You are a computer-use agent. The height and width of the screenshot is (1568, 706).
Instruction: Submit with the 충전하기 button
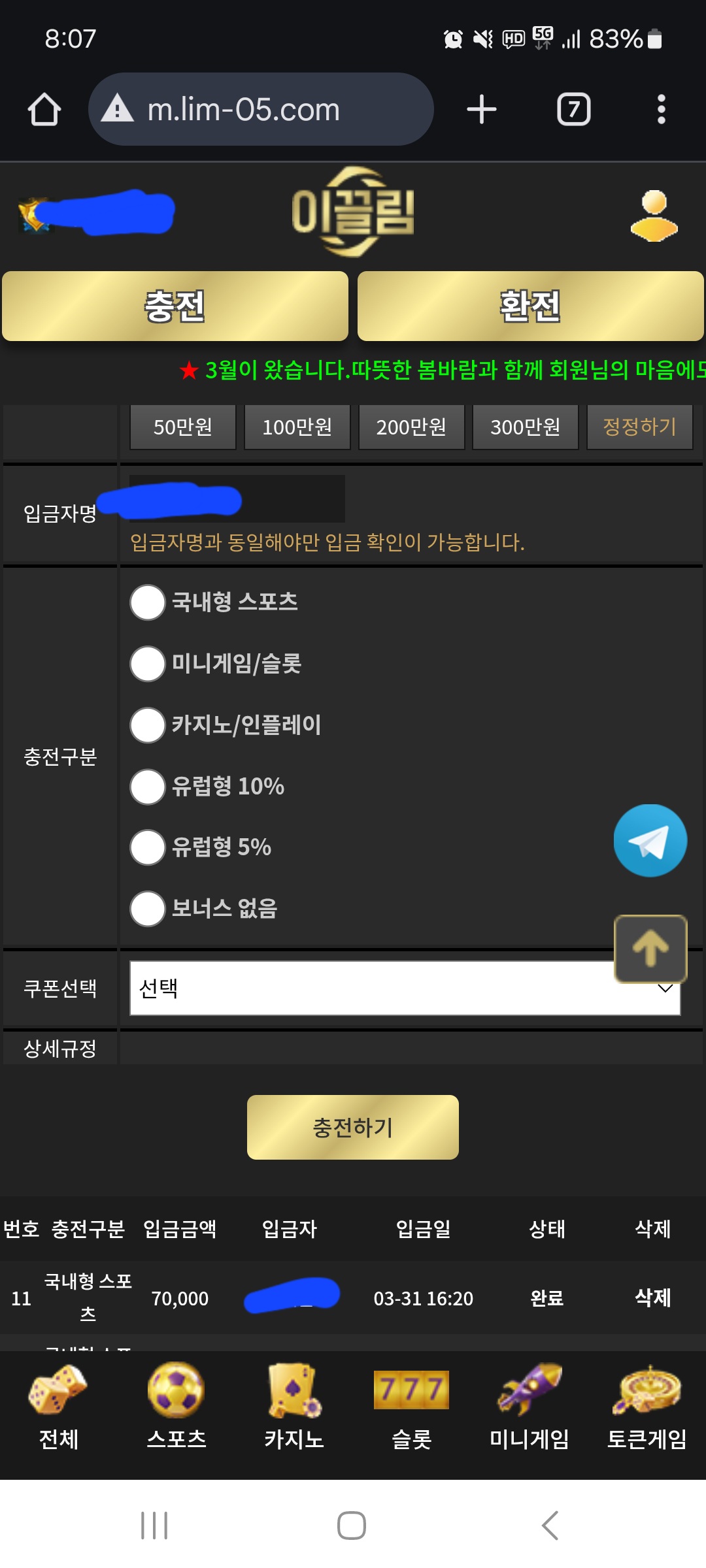[353, 1127]
